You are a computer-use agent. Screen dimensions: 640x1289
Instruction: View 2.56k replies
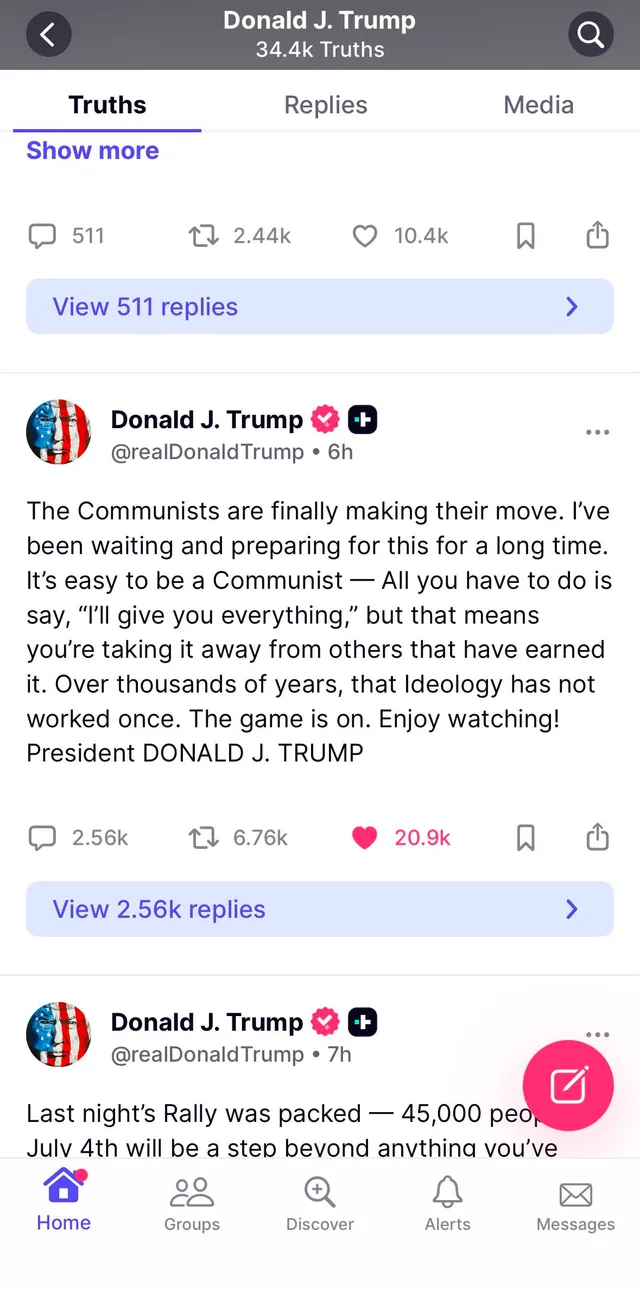320,909
